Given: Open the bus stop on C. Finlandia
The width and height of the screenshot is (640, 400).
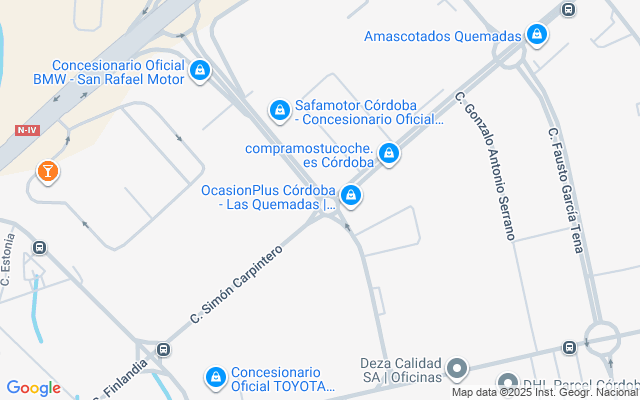Looking at the screenshot, I should [163, 351].
